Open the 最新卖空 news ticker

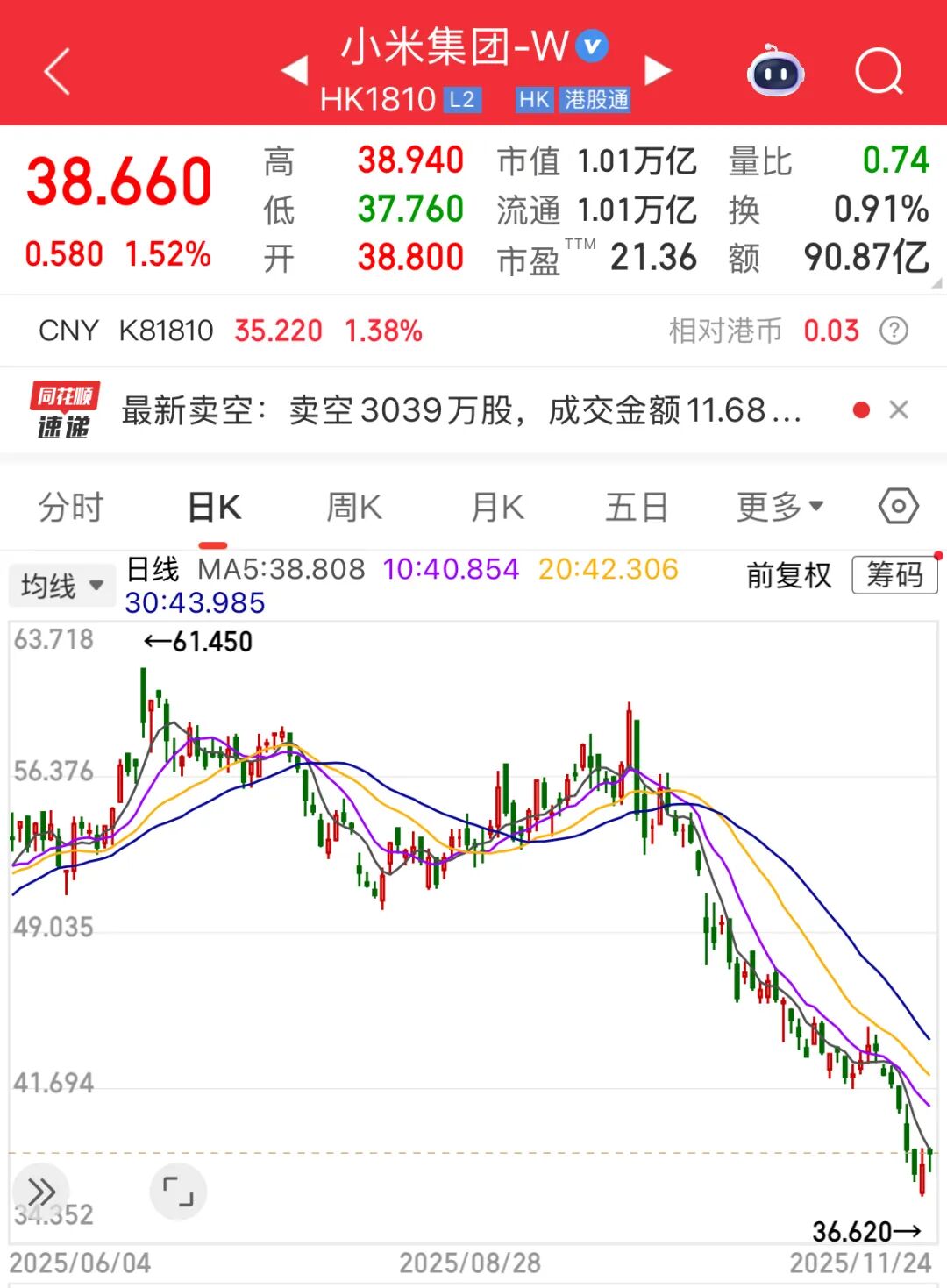[x=460, y=410]
